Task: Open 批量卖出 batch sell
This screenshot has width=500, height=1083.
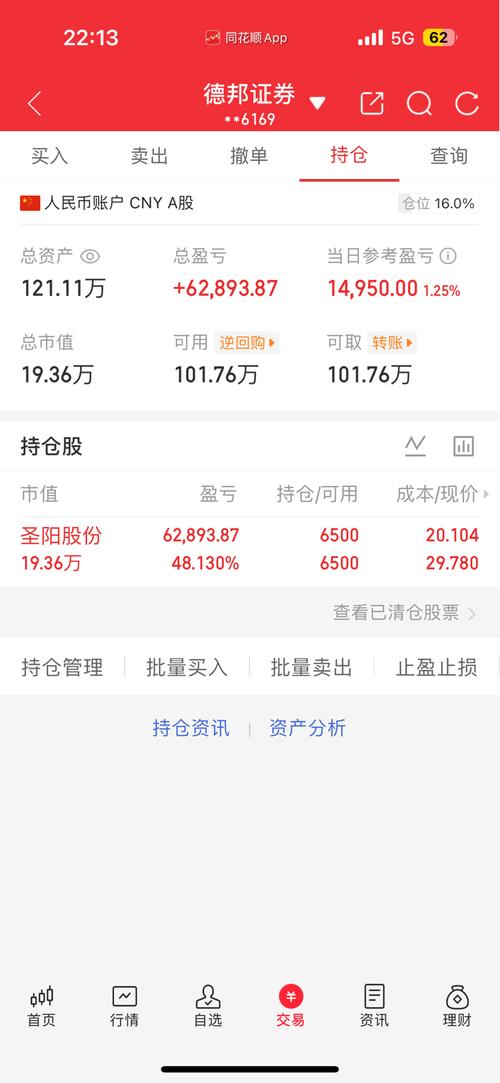Action: (311, 667)
